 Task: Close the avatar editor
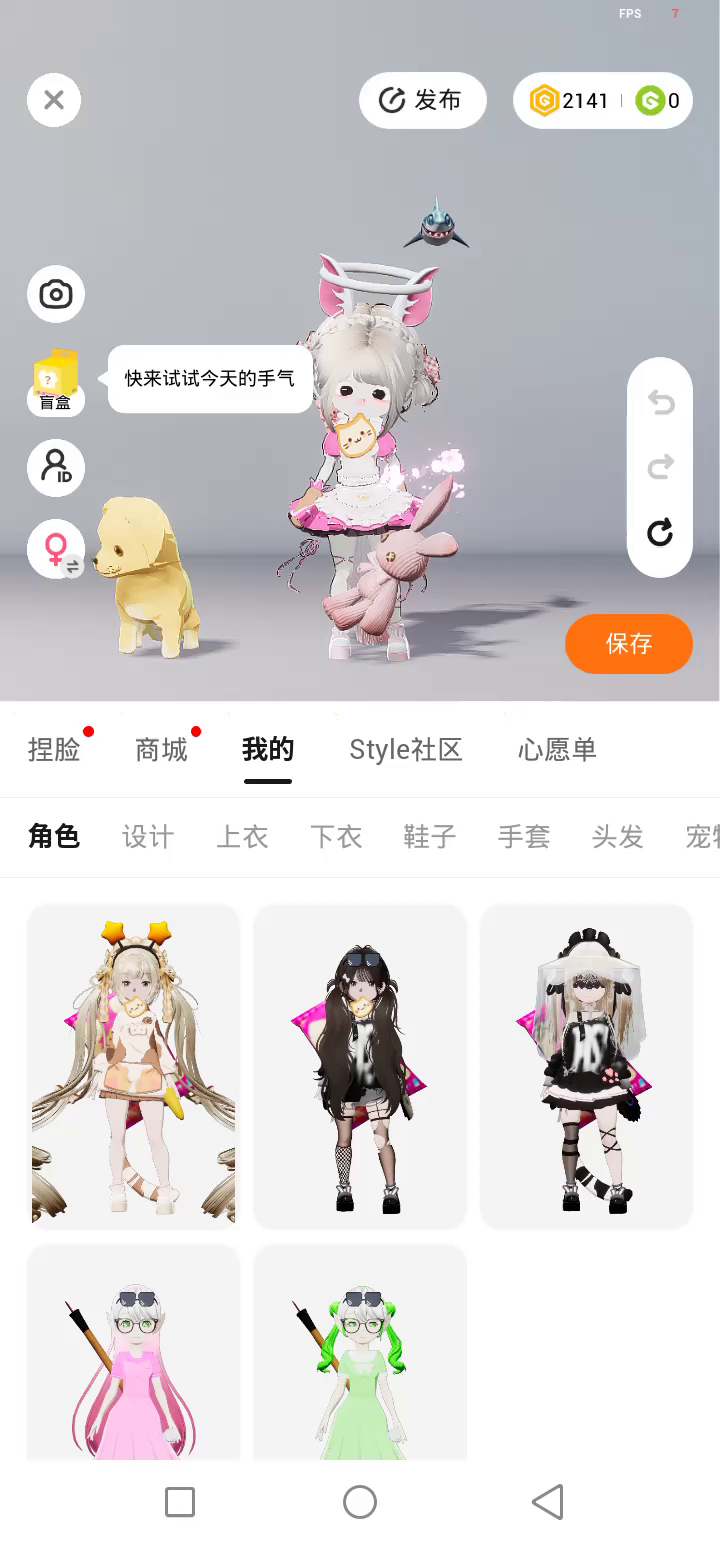click(54, 100)
